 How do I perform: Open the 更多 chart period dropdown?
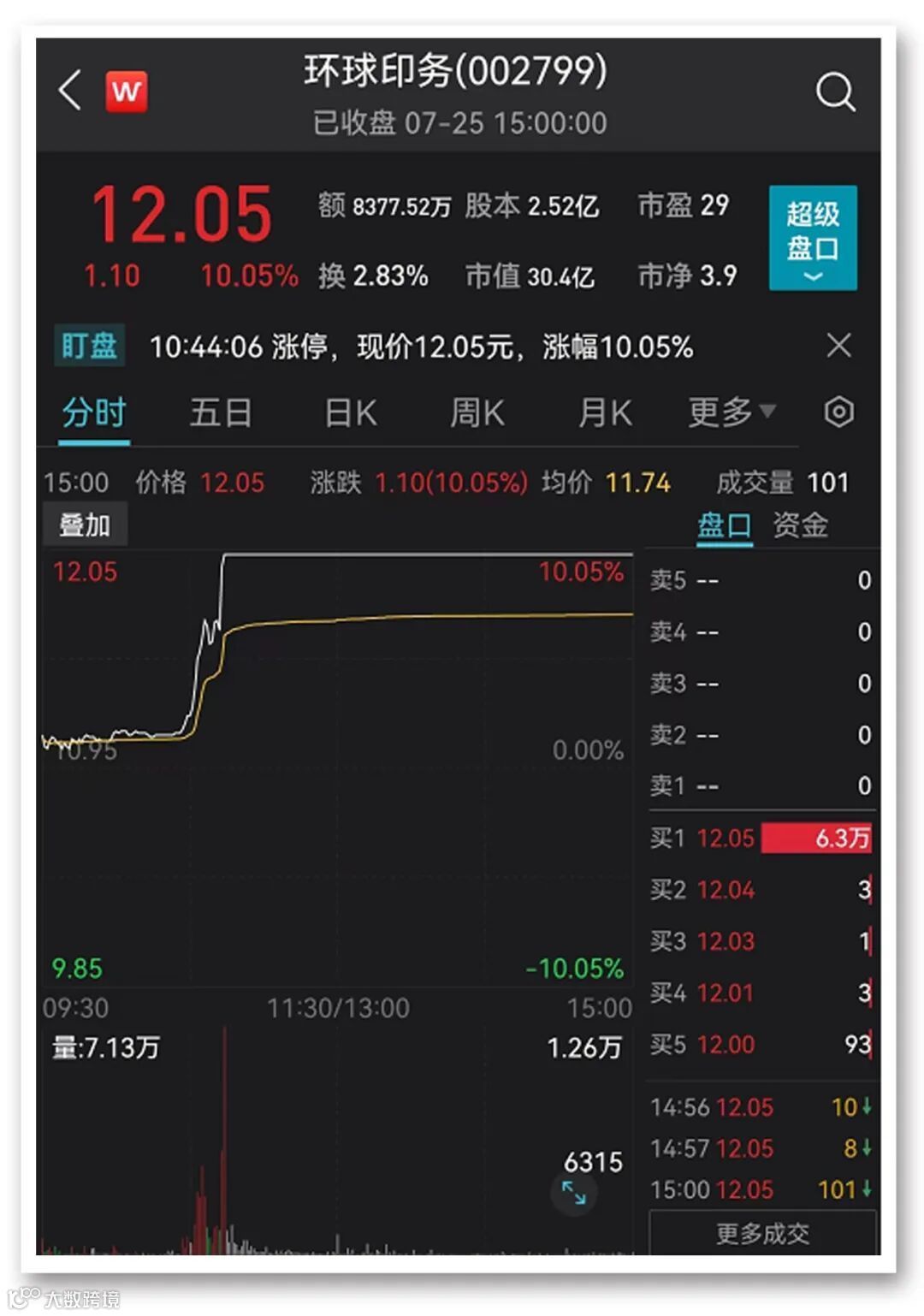click(731, 413)
